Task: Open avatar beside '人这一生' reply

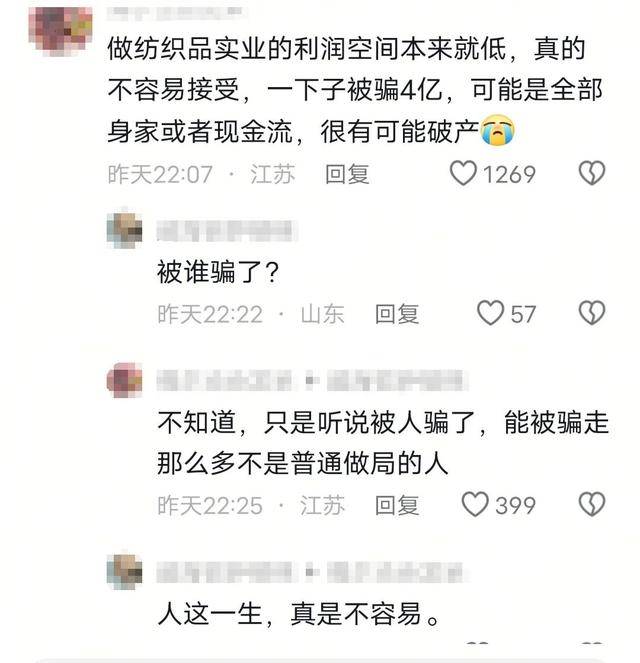Action: click(125, 570)
